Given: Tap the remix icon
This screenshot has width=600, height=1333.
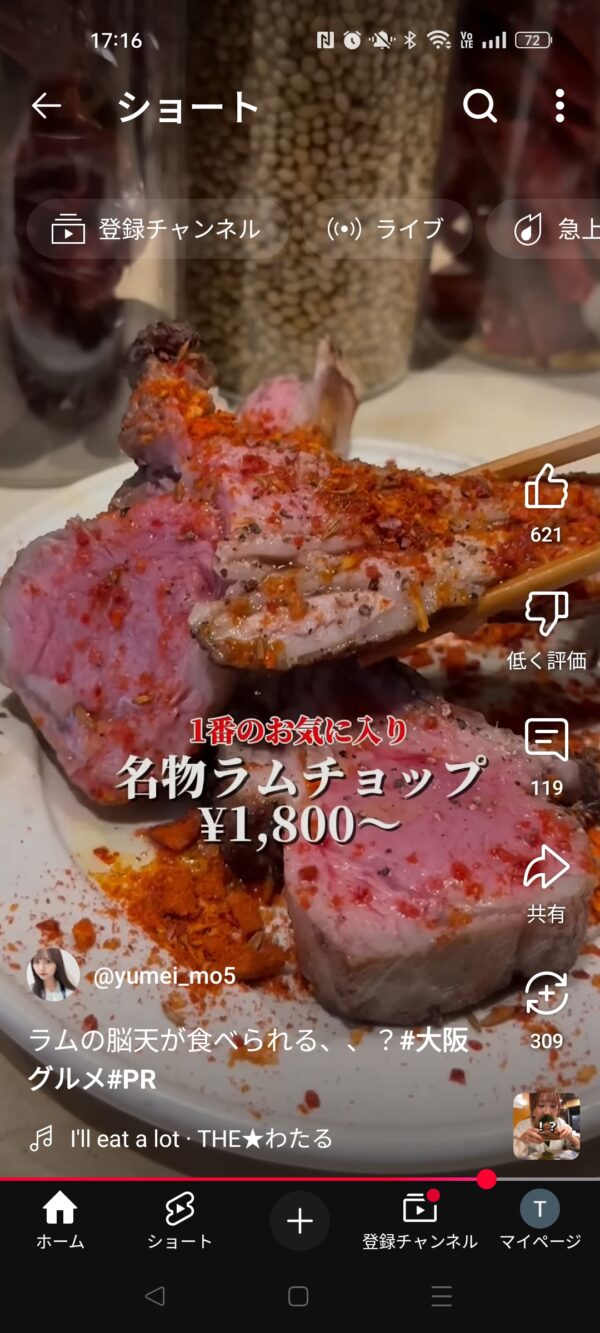Looking at the screenshot, I should pyautogui.click(x=546, y=995).
